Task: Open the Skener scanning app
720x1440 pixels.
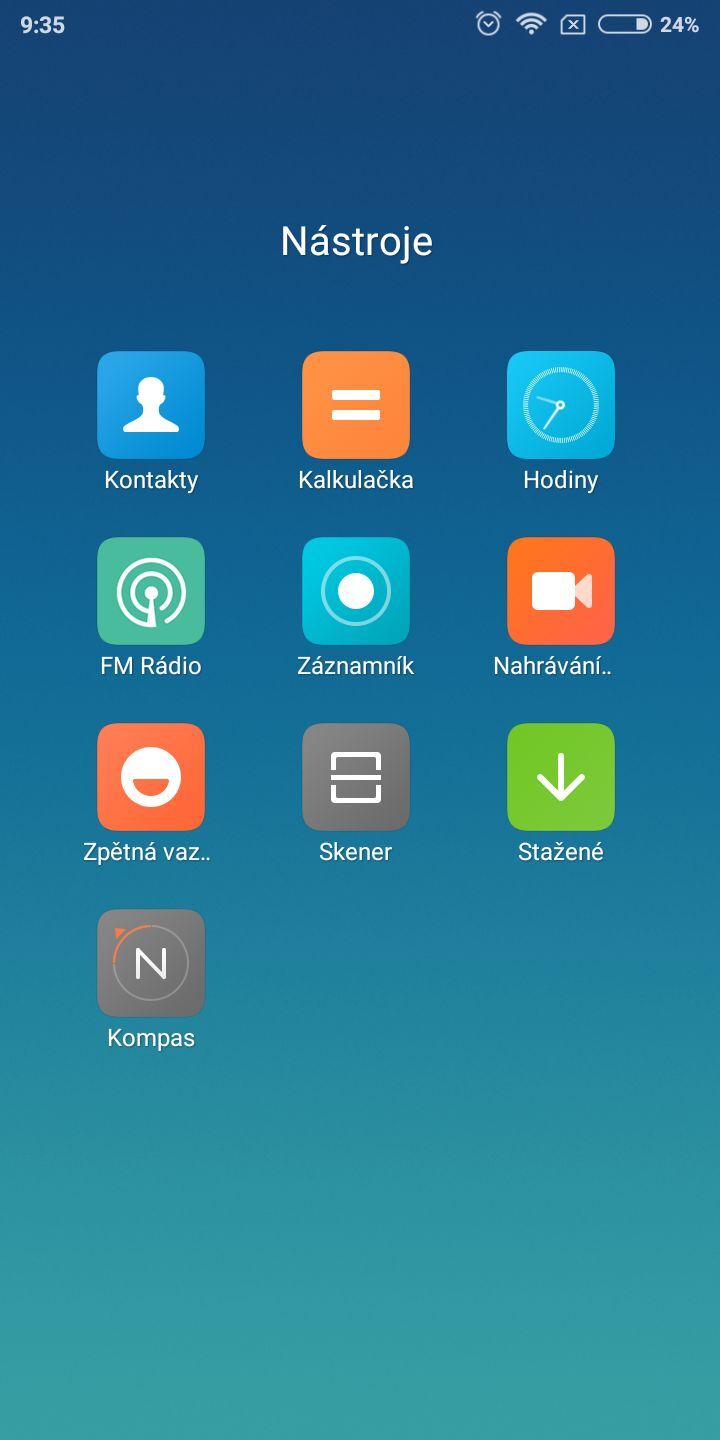Action: coord(355,776)
